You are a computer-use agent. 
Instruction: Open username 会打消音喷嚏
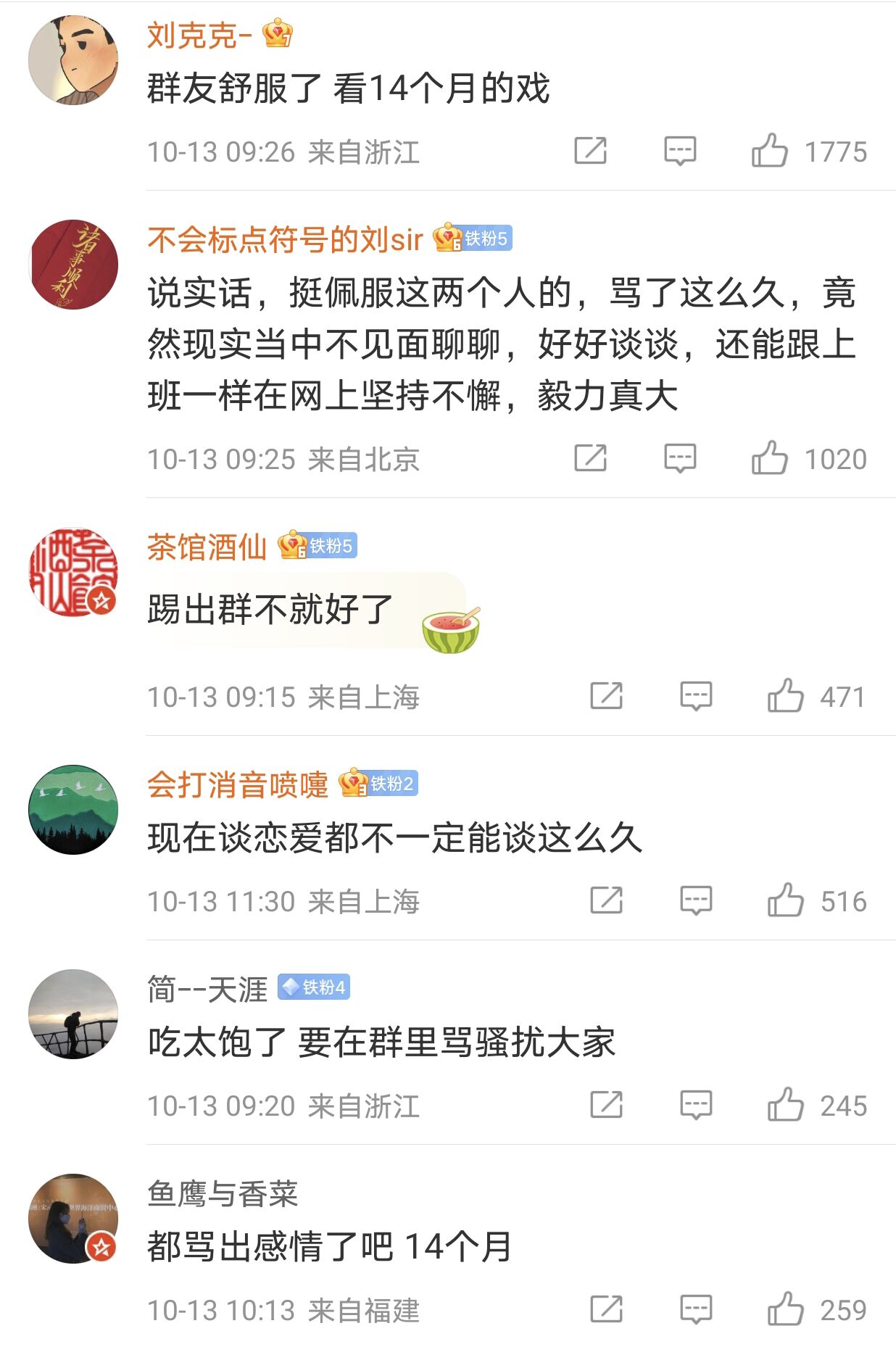[238, 784]
